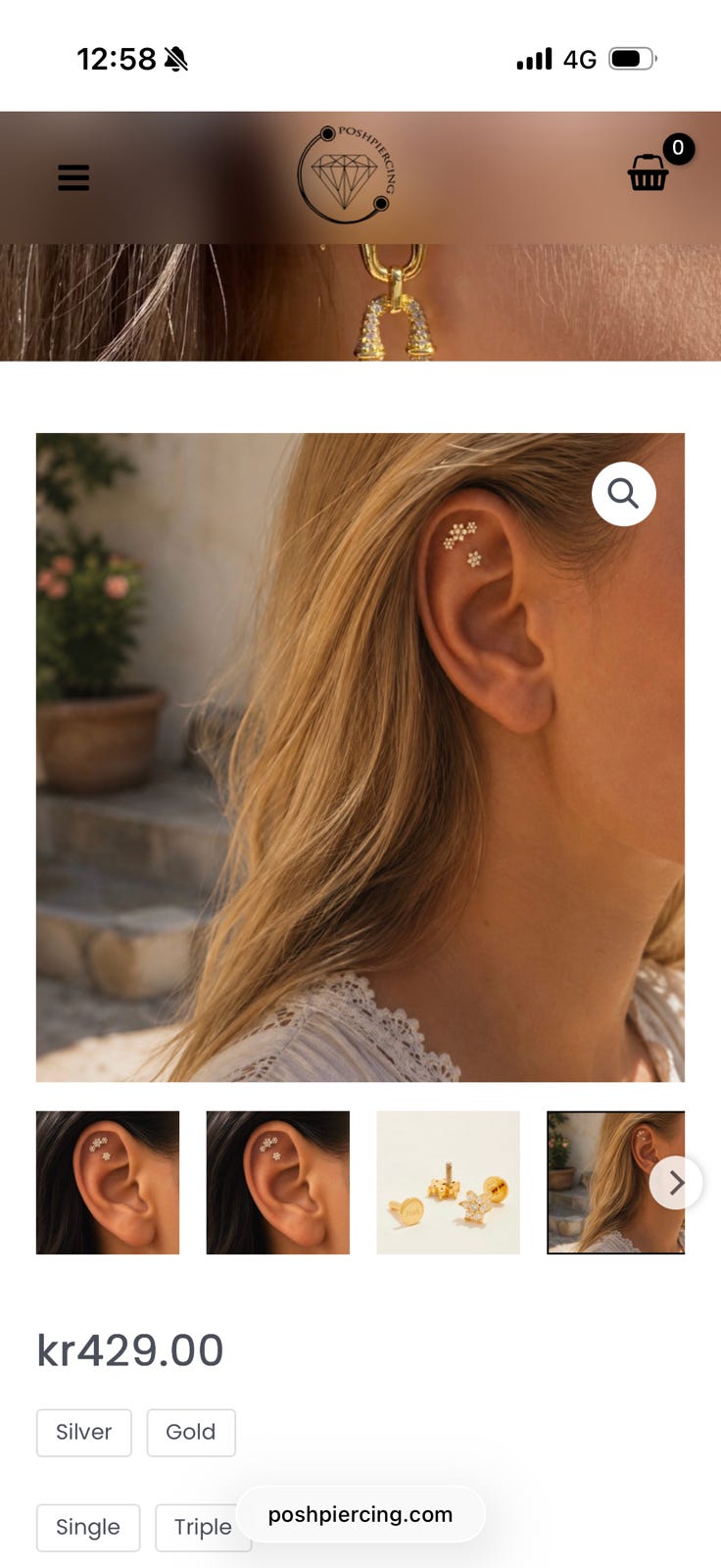Tap the Poshpiercing logo to go home

click(347, 174)
